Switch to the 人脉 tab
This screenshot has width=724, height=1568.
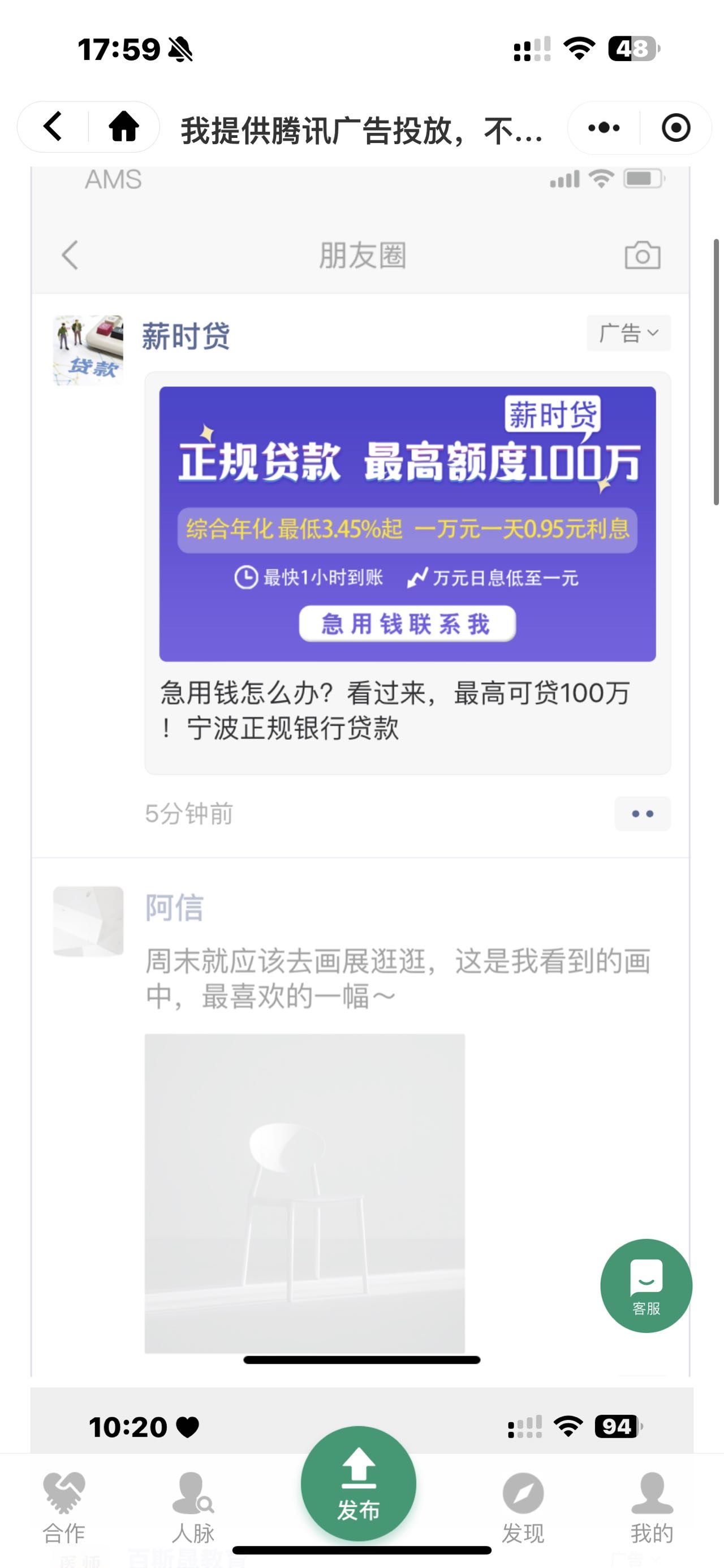click(x=193, y=1507)
